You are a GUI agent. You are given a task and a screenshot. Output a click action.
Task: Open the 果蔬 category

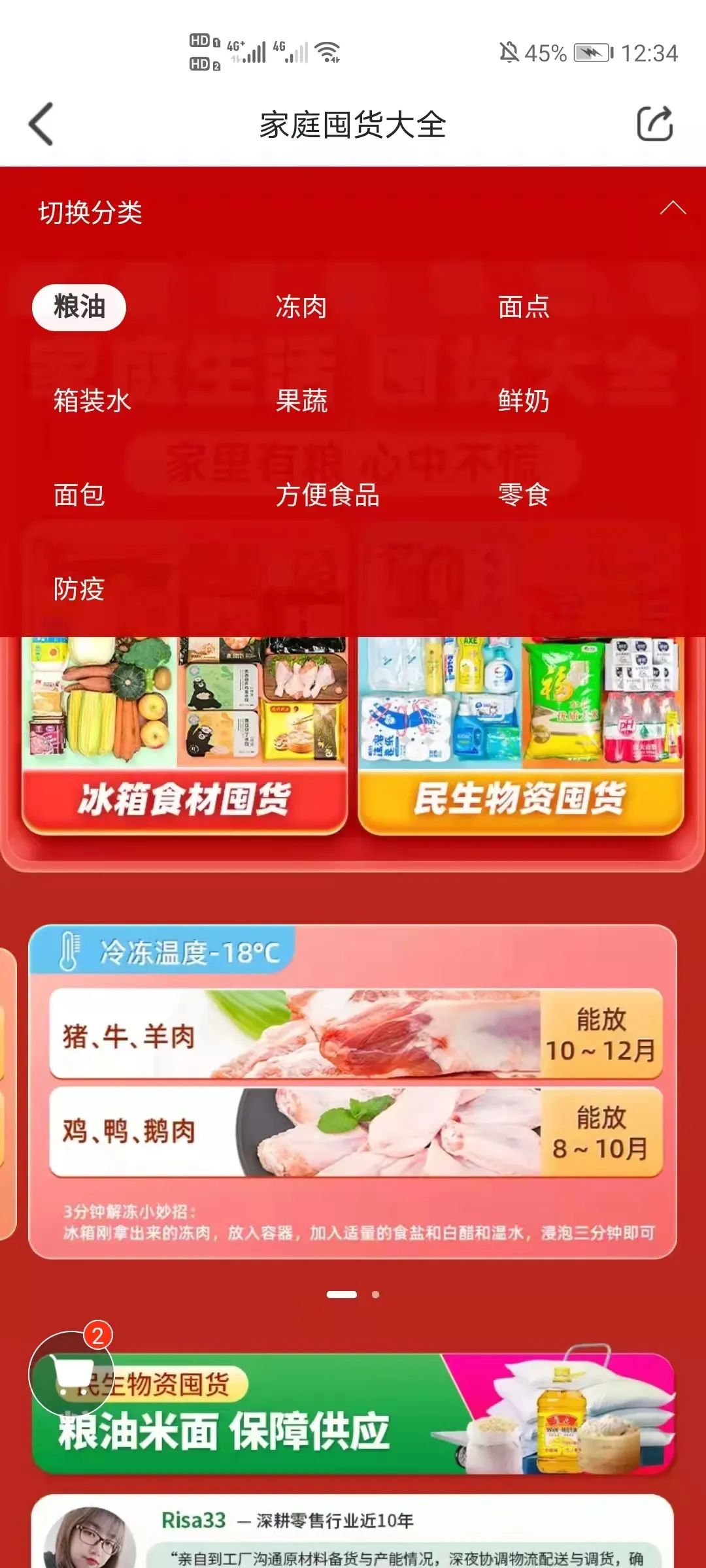click(x=301, y=400)
